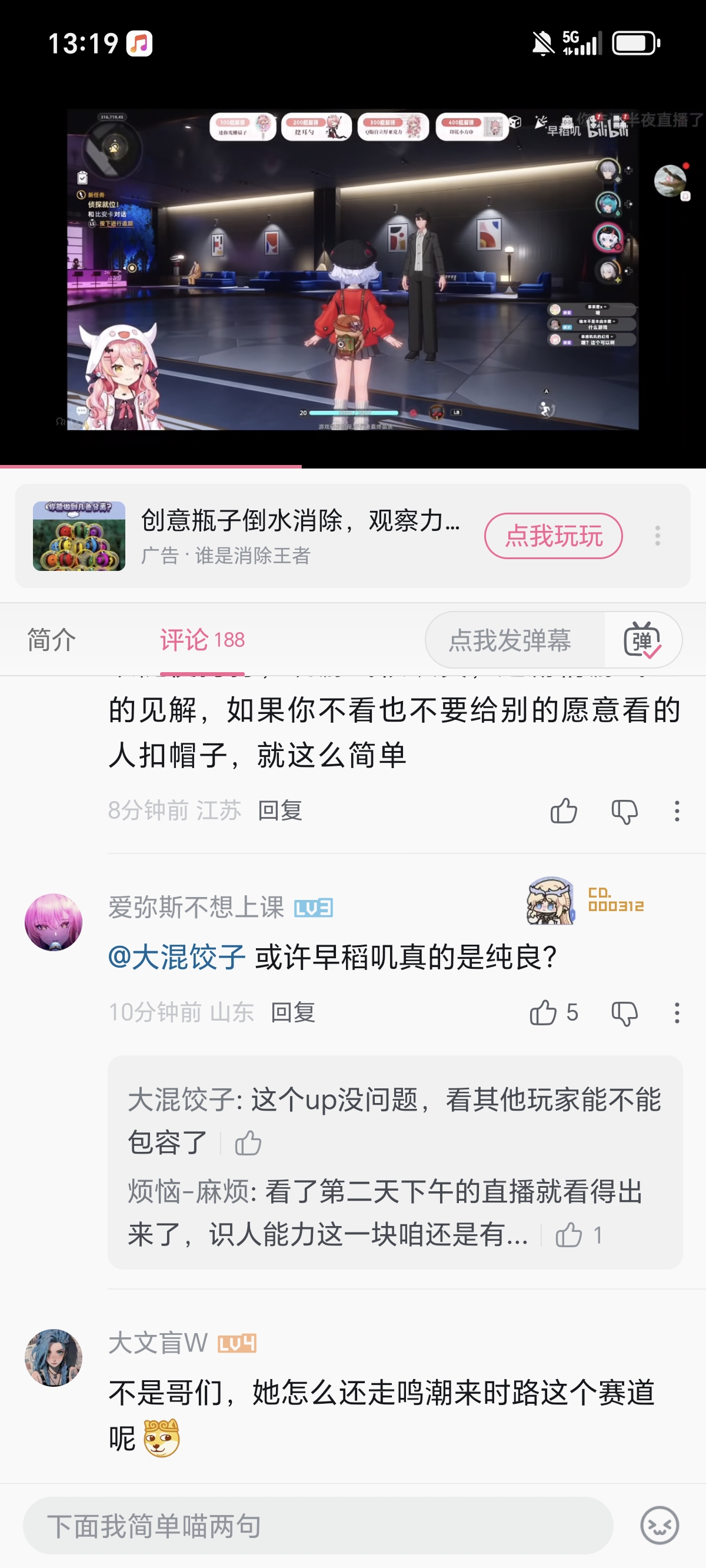The image size is (706, 1568).
Task: Tap 点我玩玩 button on the ad
Action: tap(552, 536)
